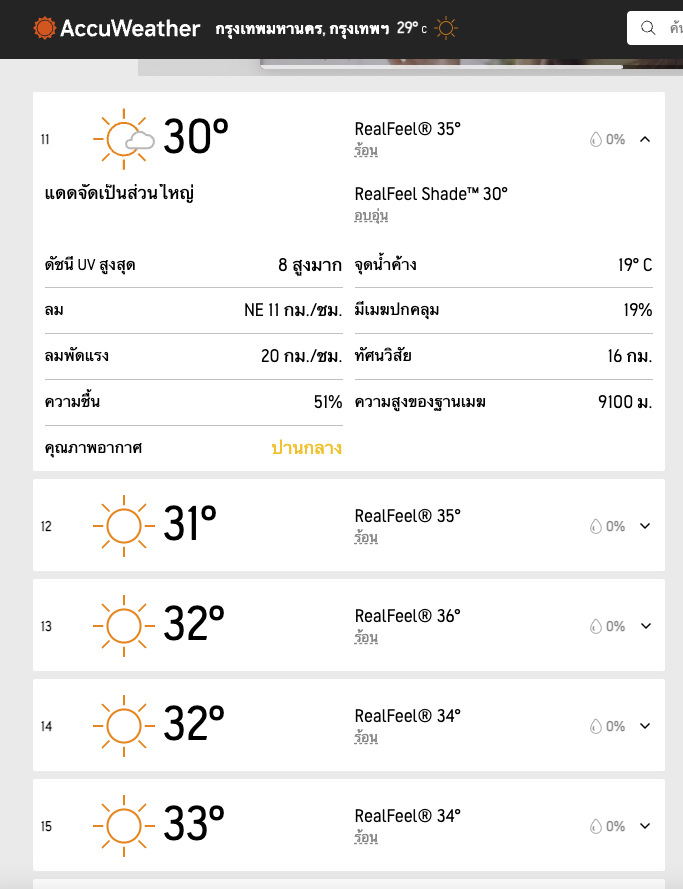Expand the hour 12 forecast card

(x=645, y=526)
